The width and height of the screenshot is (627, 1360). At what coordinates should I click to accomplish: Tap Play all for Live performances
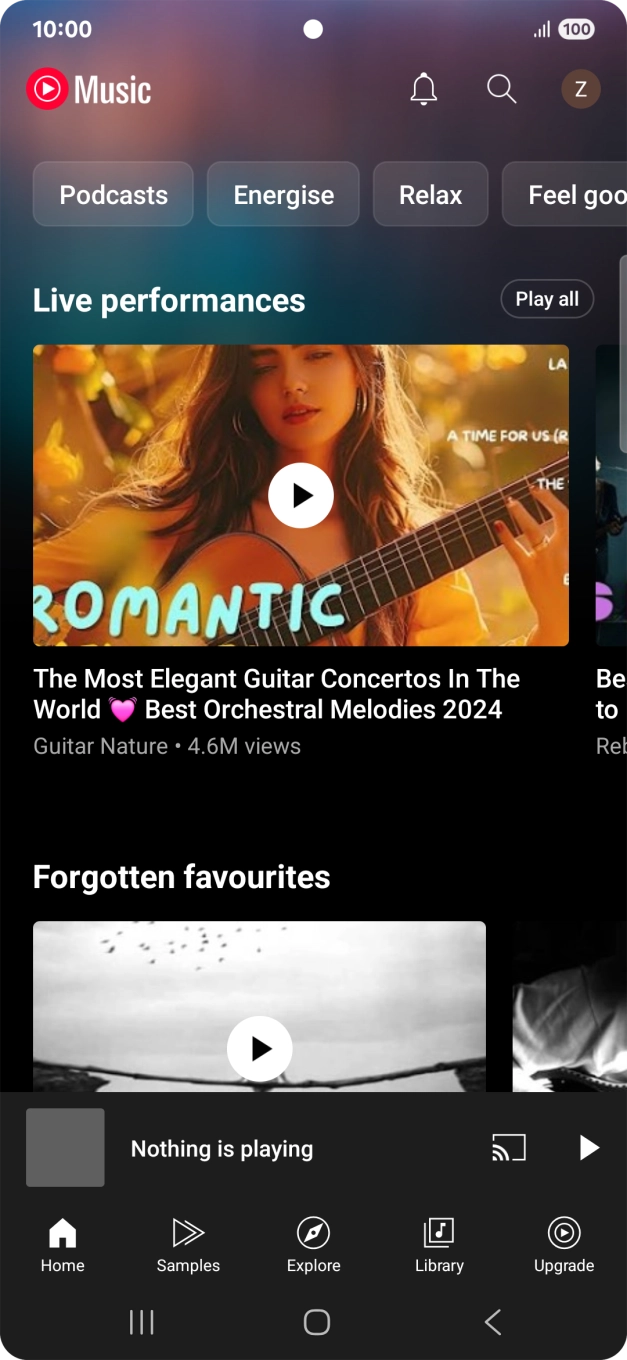click(547, 299)
